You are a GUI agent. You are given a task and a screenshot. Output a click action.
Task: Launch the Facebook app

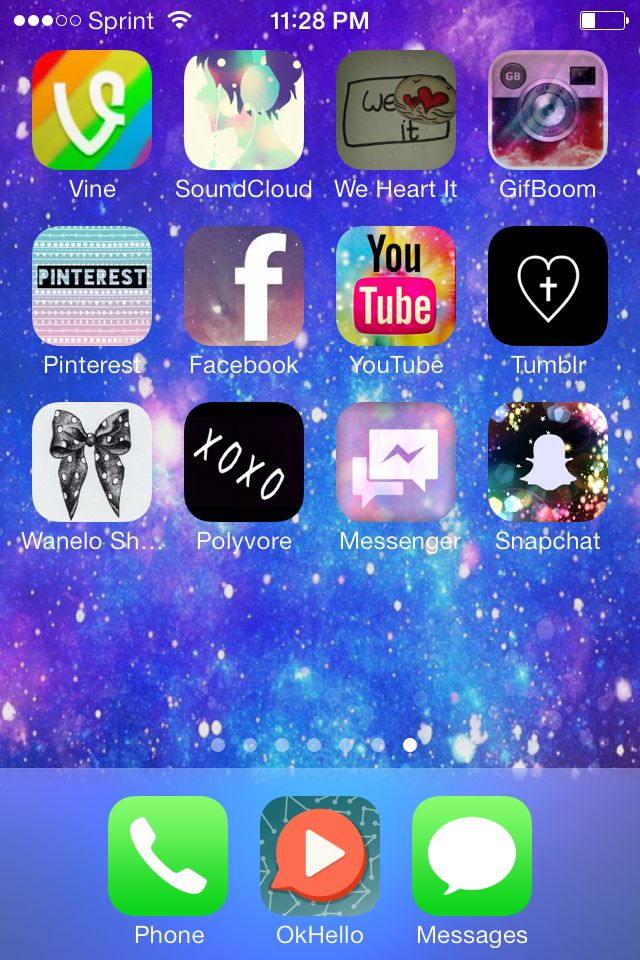[244, 286]
